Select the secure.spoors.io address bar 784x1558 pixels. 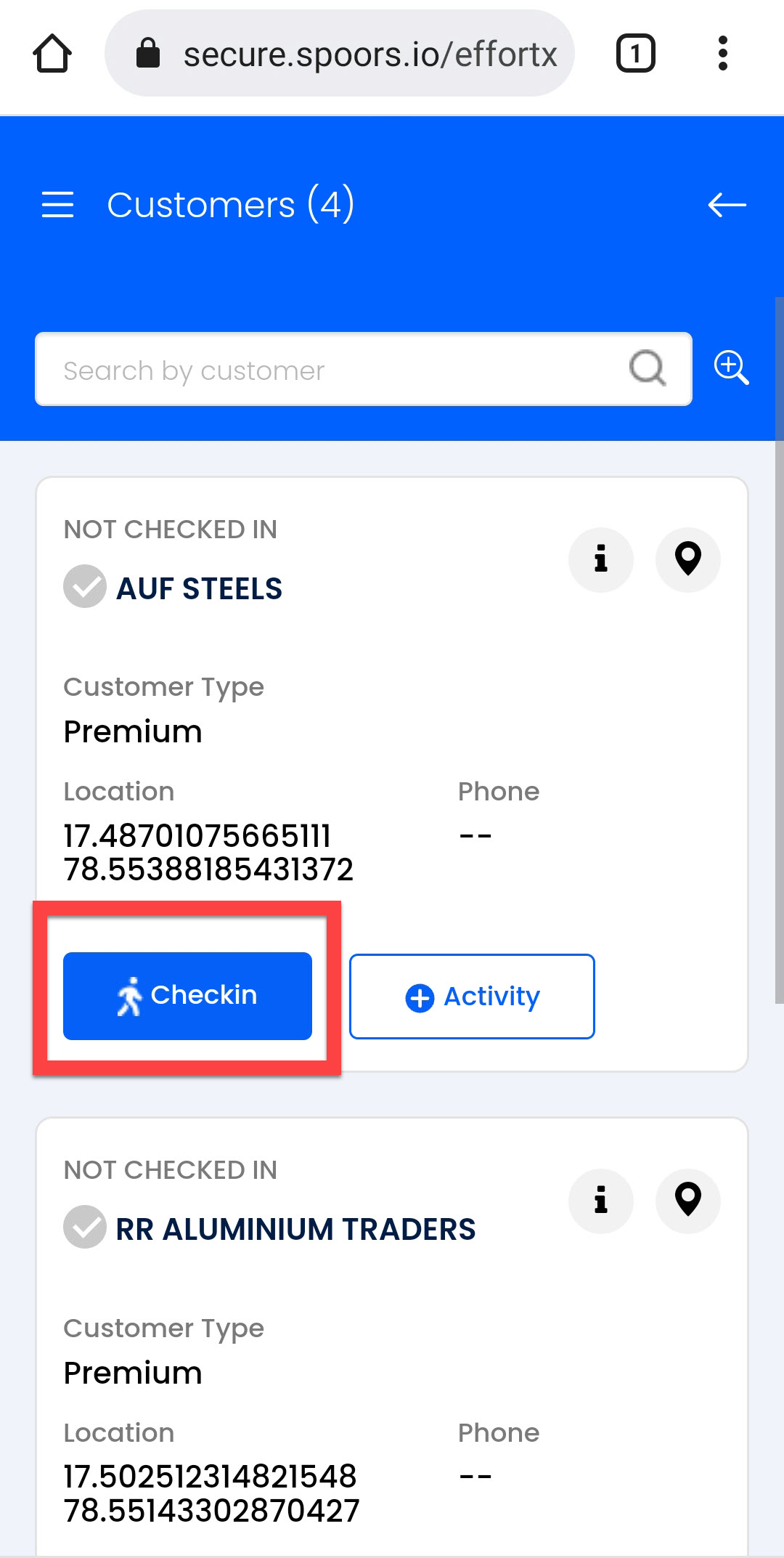tap(348, 54)
